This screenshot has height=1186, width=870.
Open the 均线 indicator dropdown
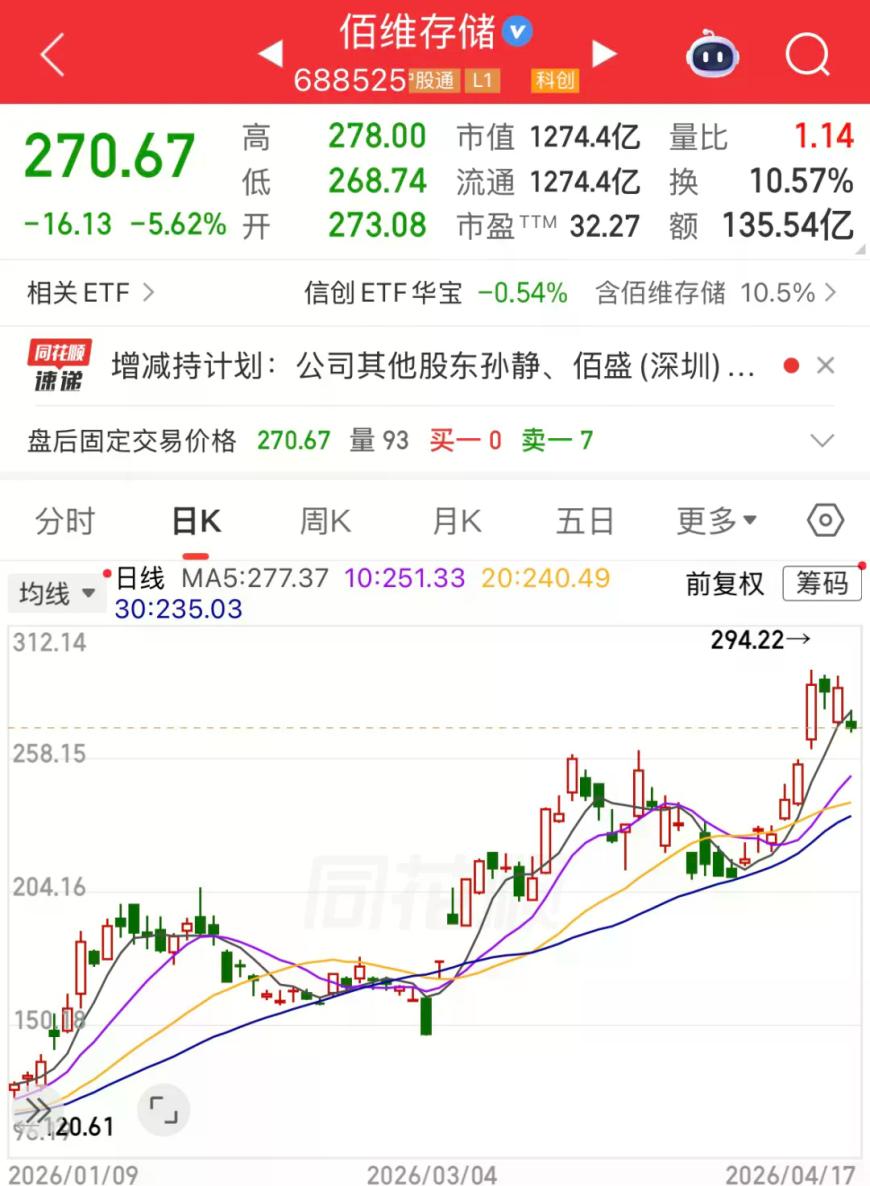[x=57, y=594]
